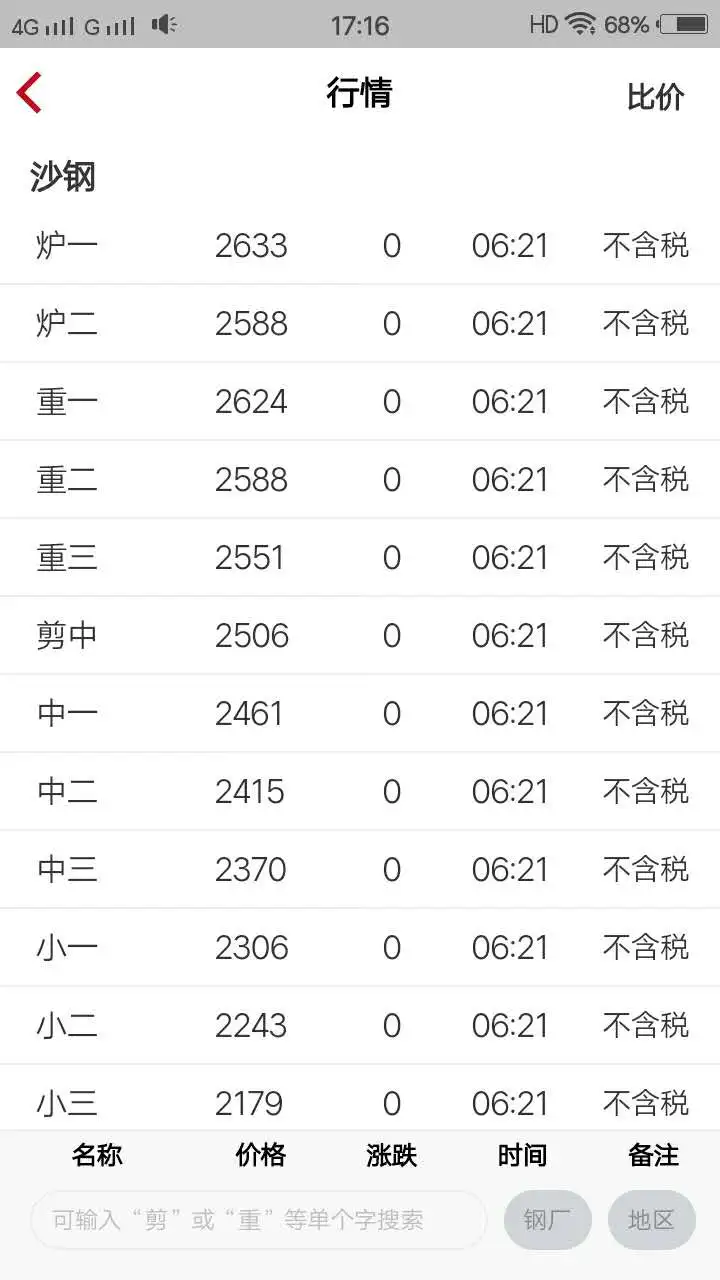Tap the clock showing 17:16
The height and width of the screenshot is (1280, 720).
coord(359,24)
